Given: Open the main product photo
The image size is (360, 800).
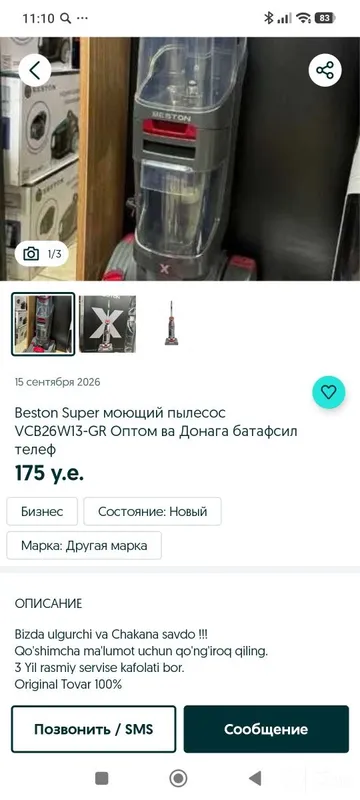Looking at the screenshot, I should coord(180,159).
